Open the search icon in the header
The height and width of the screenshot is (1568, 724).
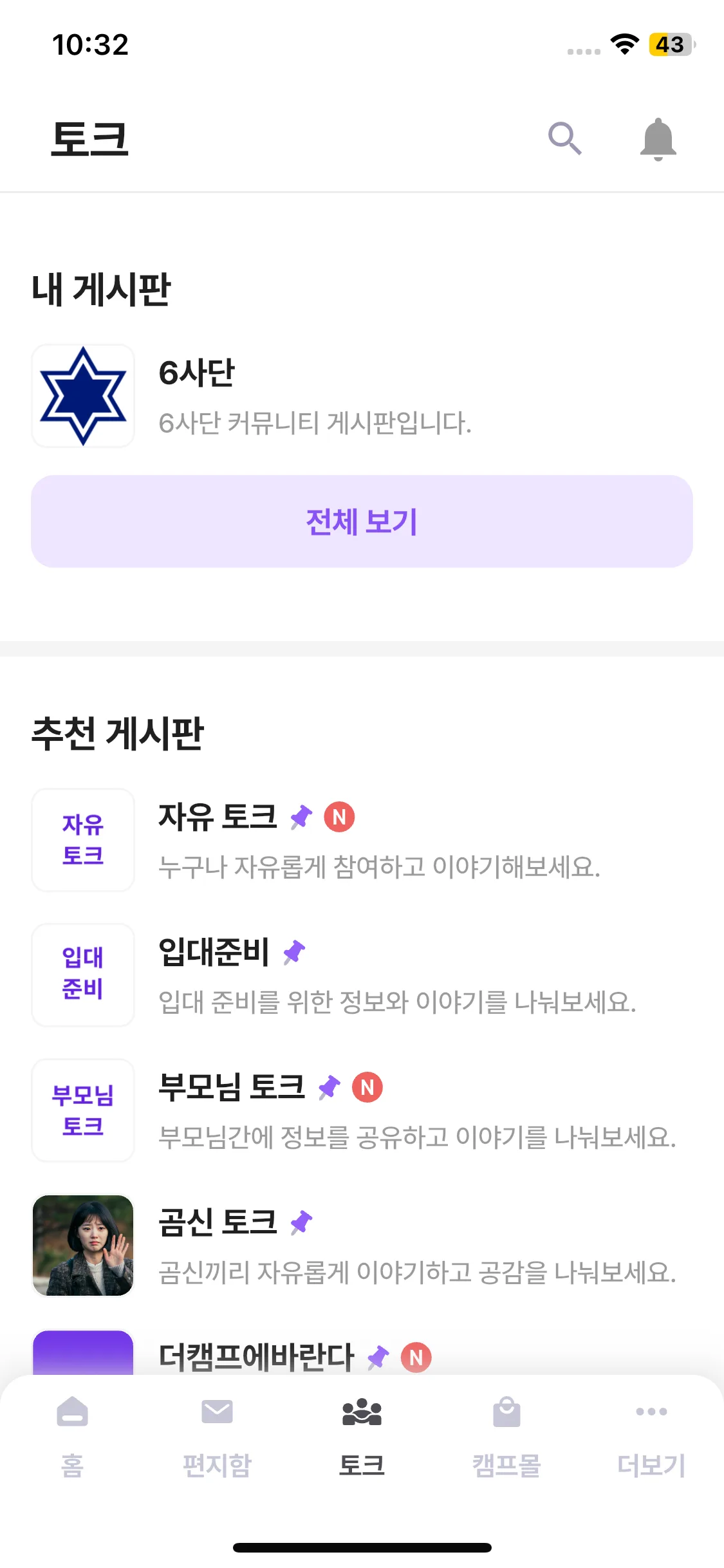(564, 138)
